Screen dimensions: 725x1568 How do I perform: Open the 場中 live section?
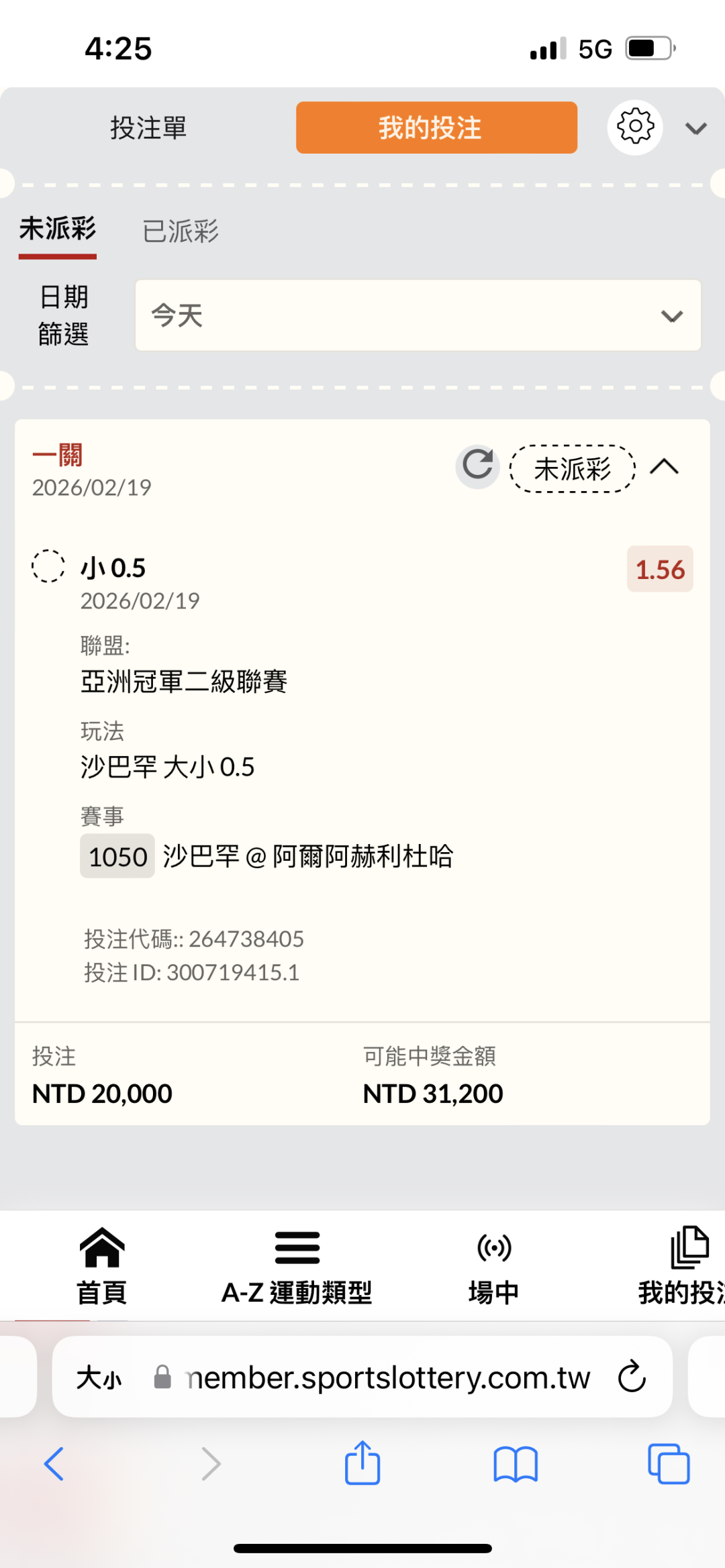pos(494,1265)
